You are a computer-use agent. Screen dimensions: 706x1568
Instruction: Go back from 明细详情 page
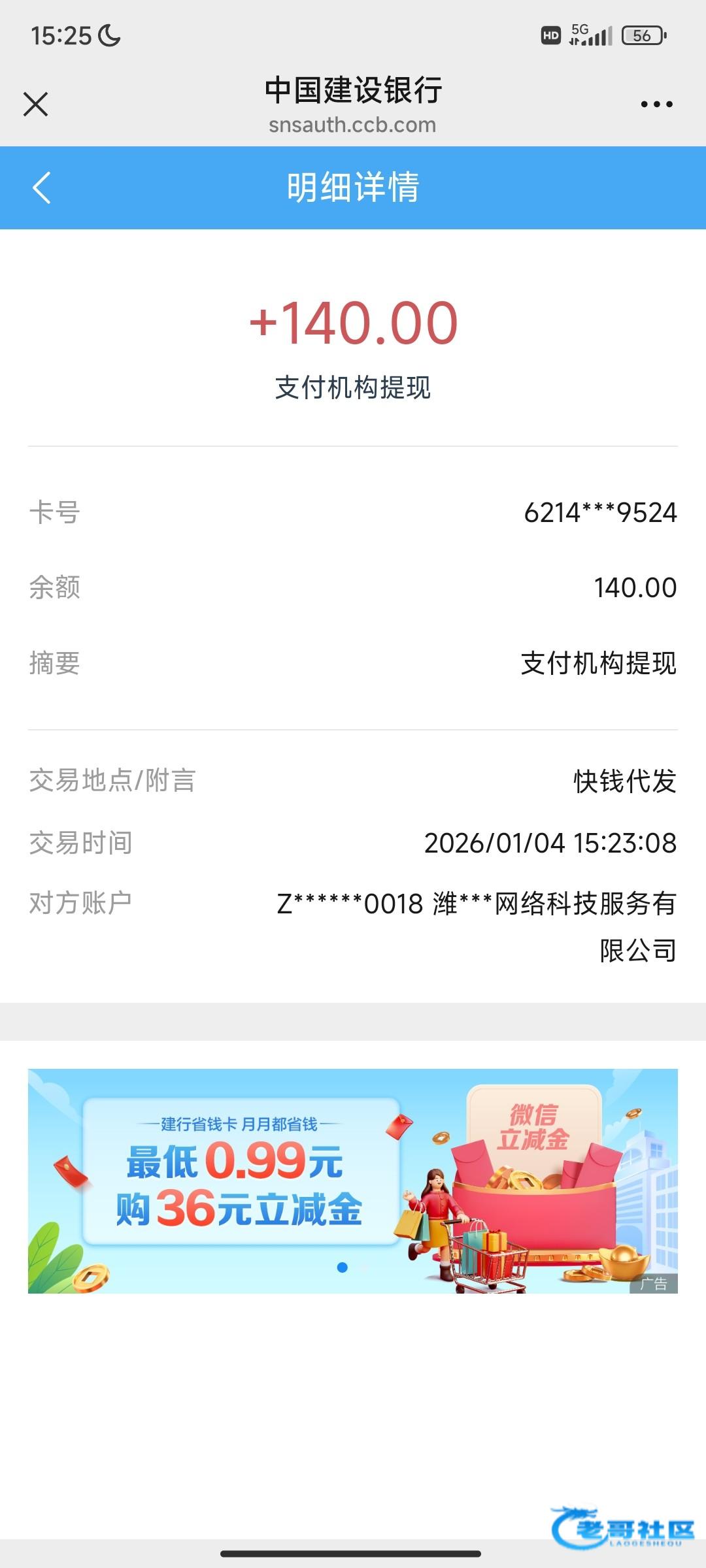click(x=41, y=188)
